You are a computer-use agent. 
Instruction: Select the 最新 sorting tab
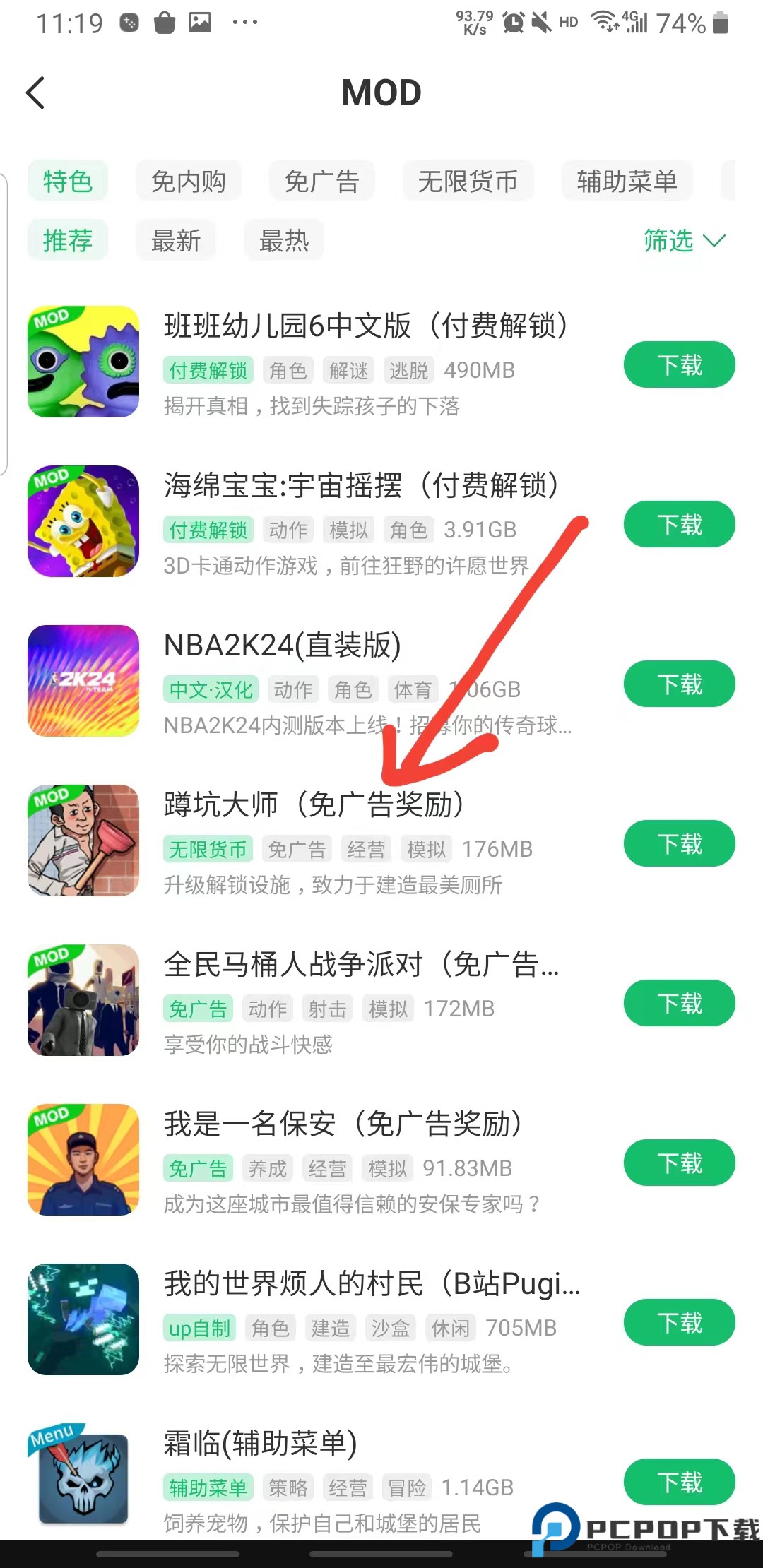tap(176, 240)
